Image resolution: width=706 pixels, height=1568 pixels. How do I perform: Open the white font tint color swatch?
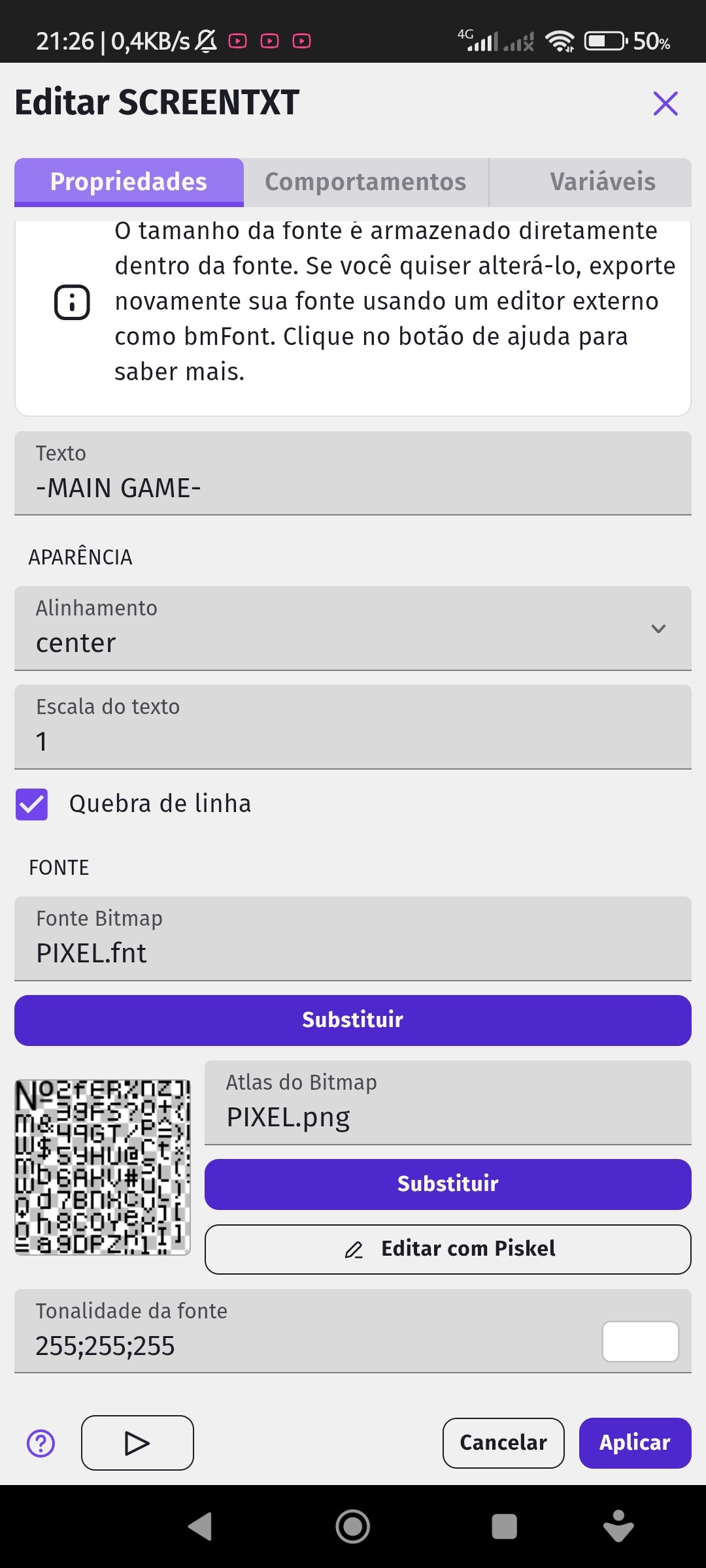641,1341
